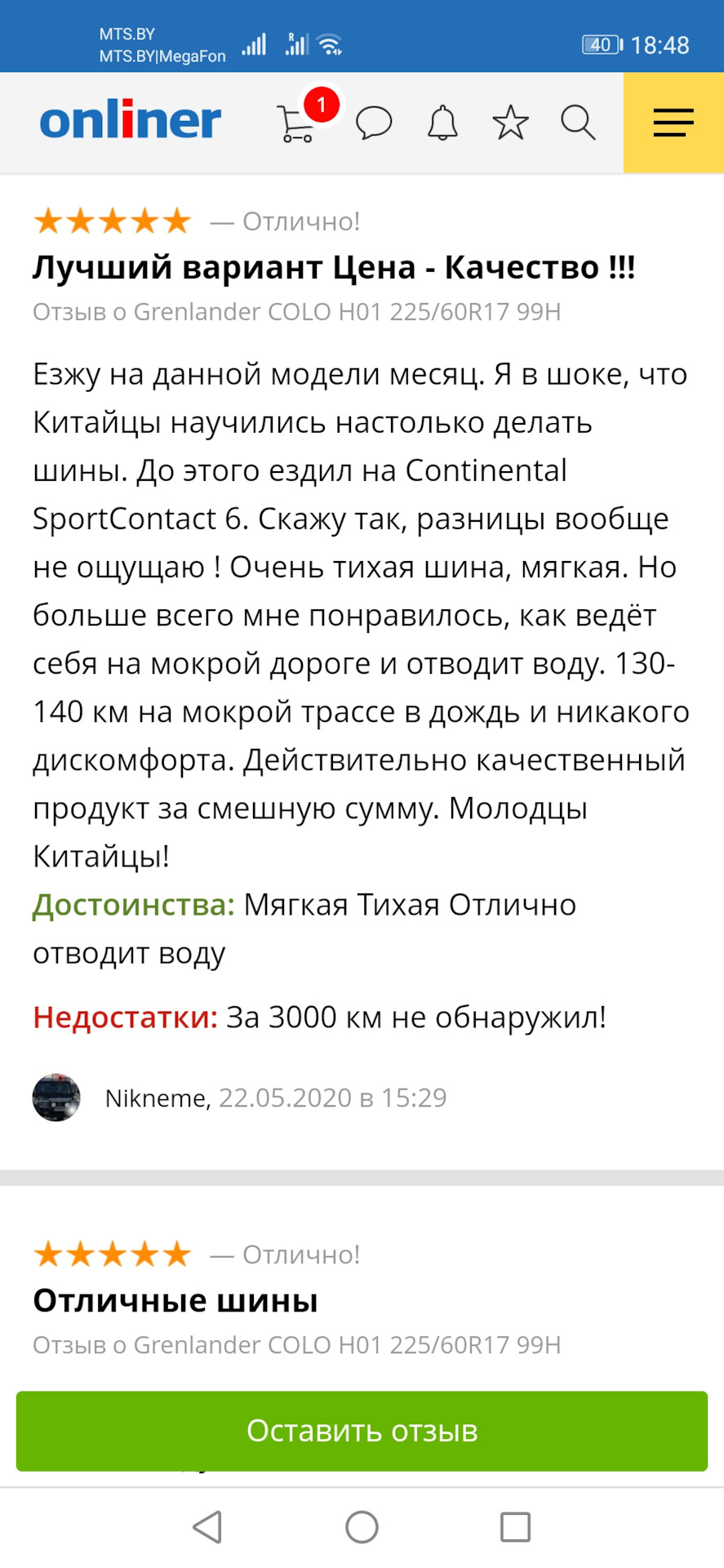Viewport: 724px width, 1568px height.
Task: Open review titled Отличные шины
Action: pos(175,1301)
